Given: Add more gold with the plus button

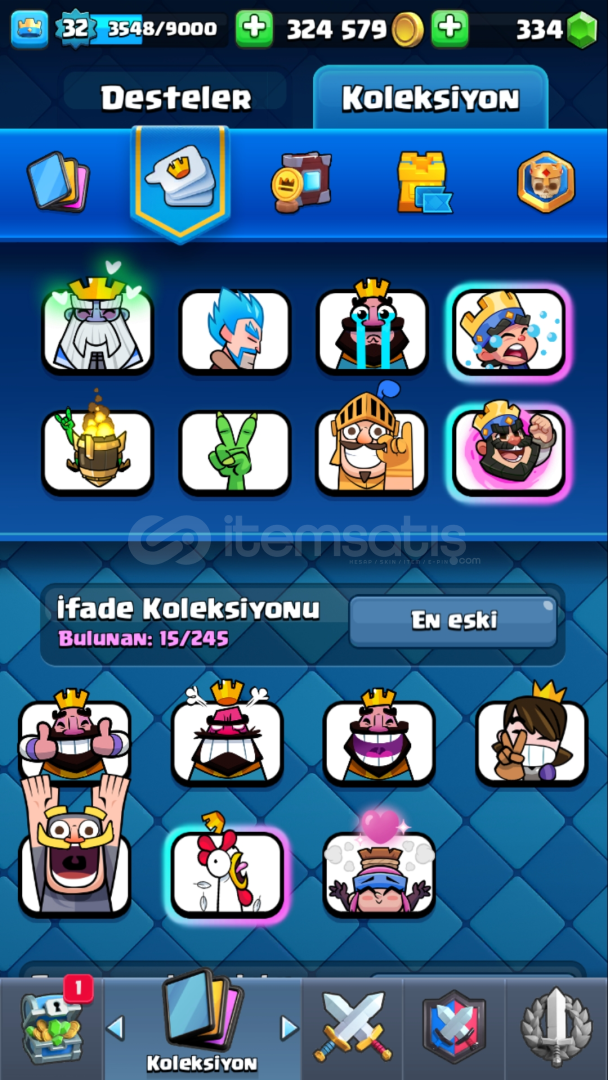Looking at the screenshot, I should pos(254,29).
